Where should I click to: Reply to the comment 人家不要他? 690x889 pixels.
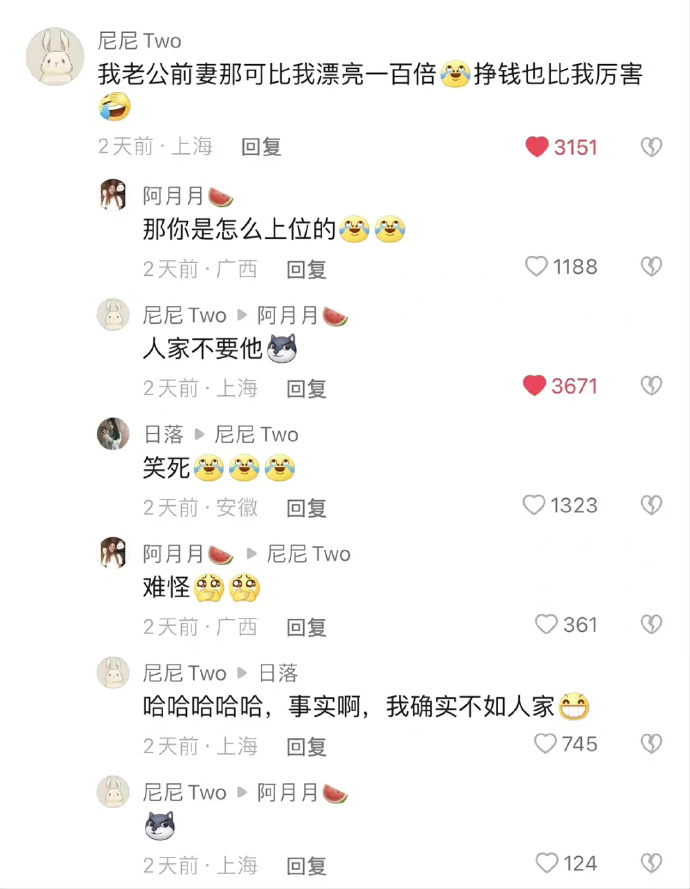[x=306, y=388]
